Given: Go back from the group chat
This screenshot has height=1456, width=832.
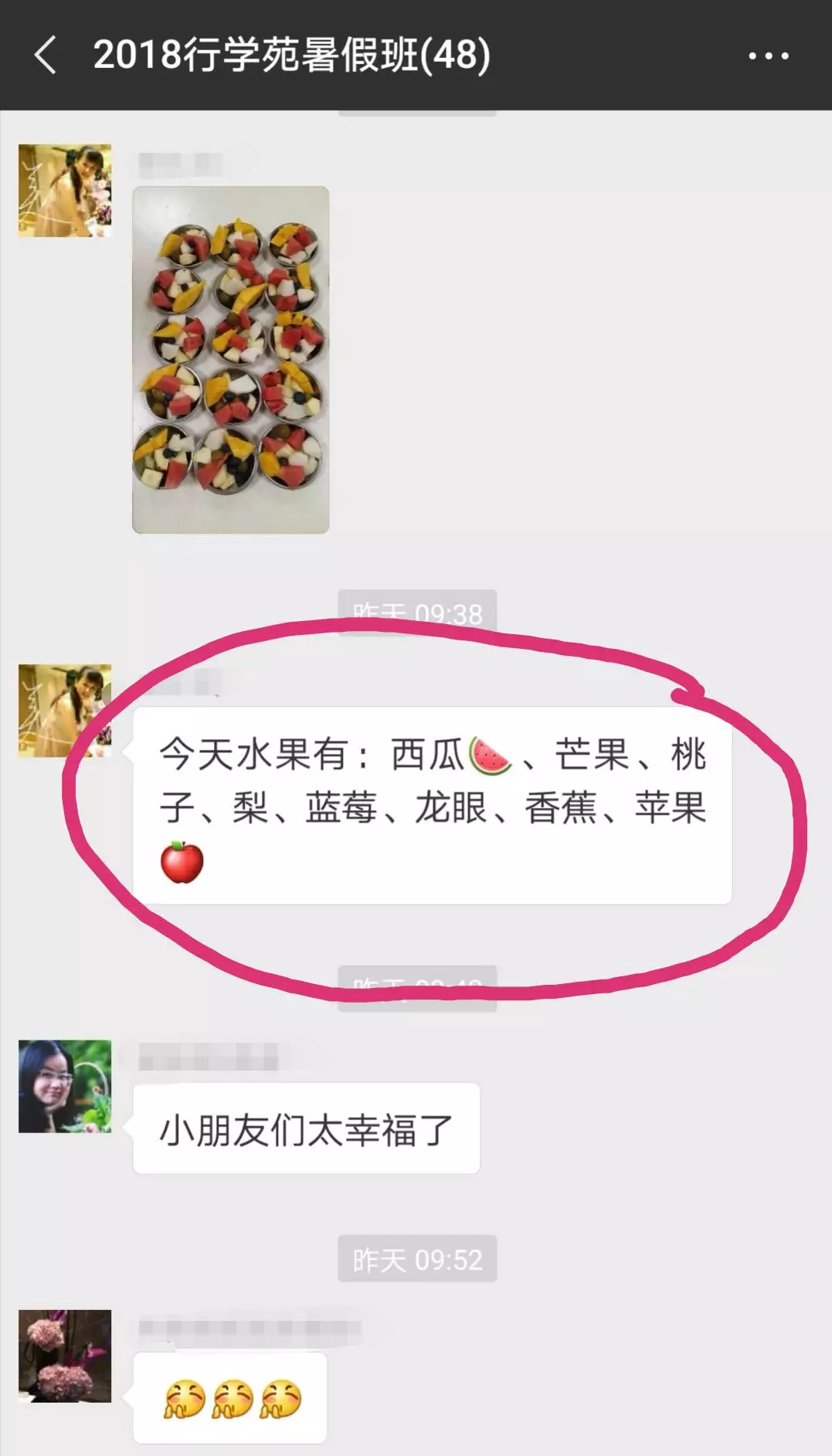Looking at the screenshot, I should coord(46,56).
